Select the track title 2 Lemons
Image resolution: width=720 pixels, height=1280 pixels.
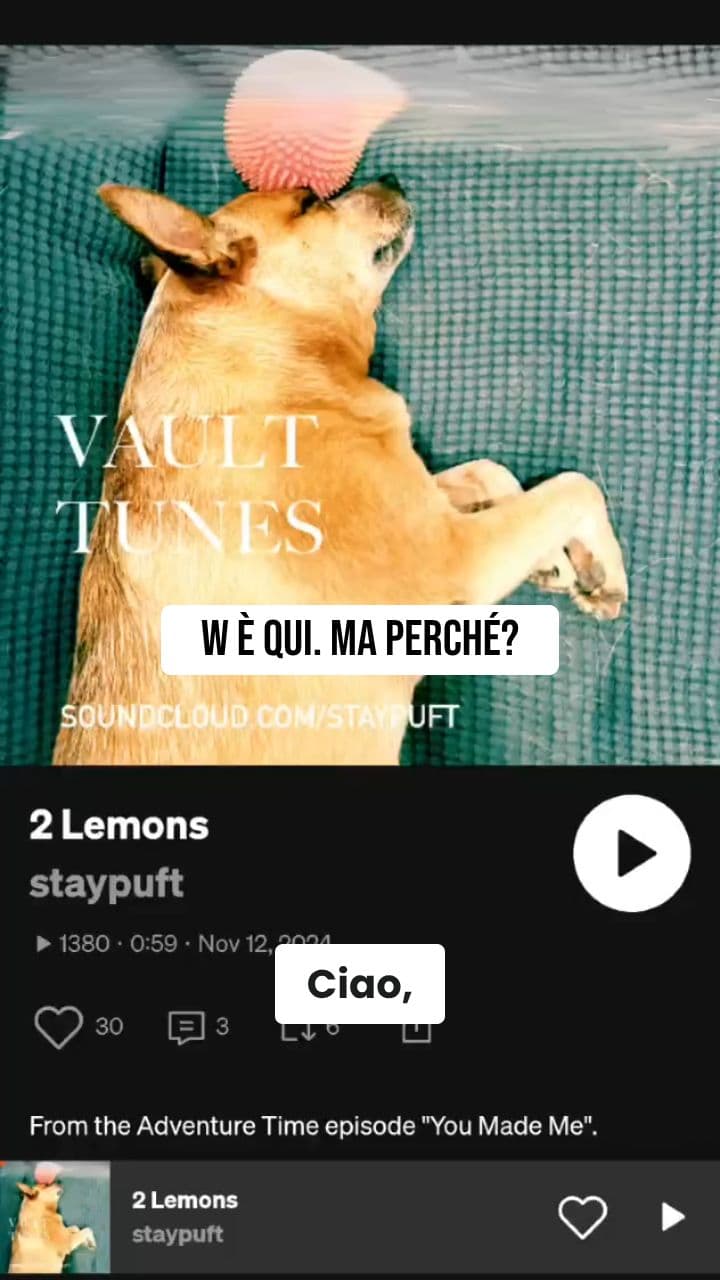(x=119, y=825)
